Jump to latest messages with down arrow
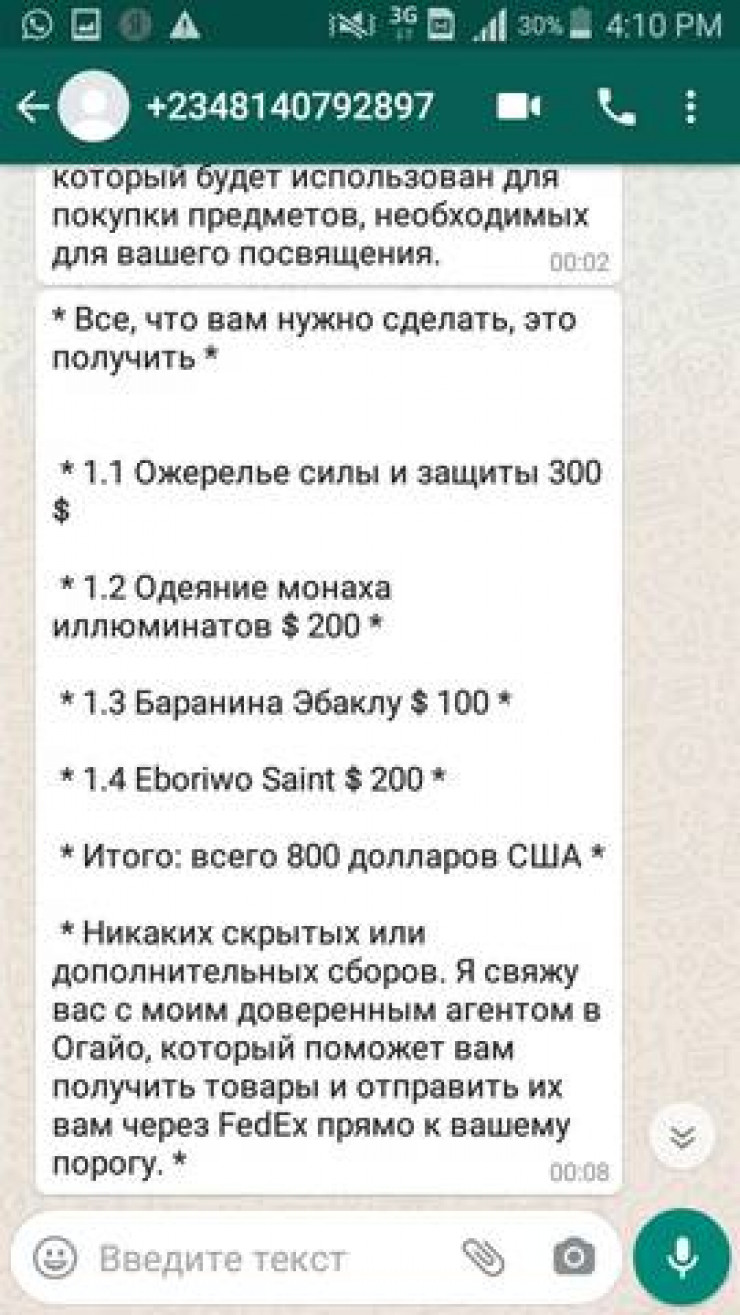 [683, 1137]
